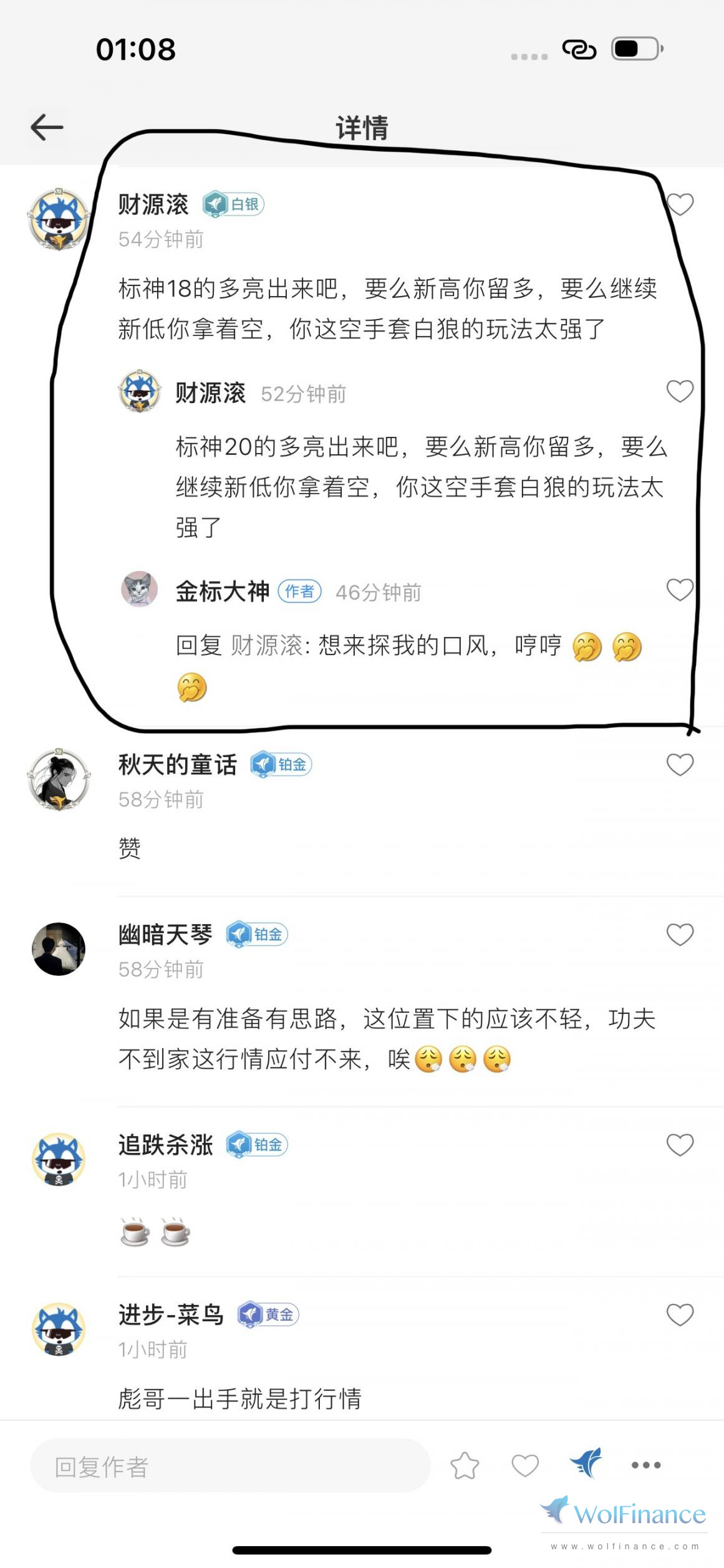Viewport: 724px width, 1568px height.
Task: Like 秋天的童话's comment
Action: coord(680,765)
